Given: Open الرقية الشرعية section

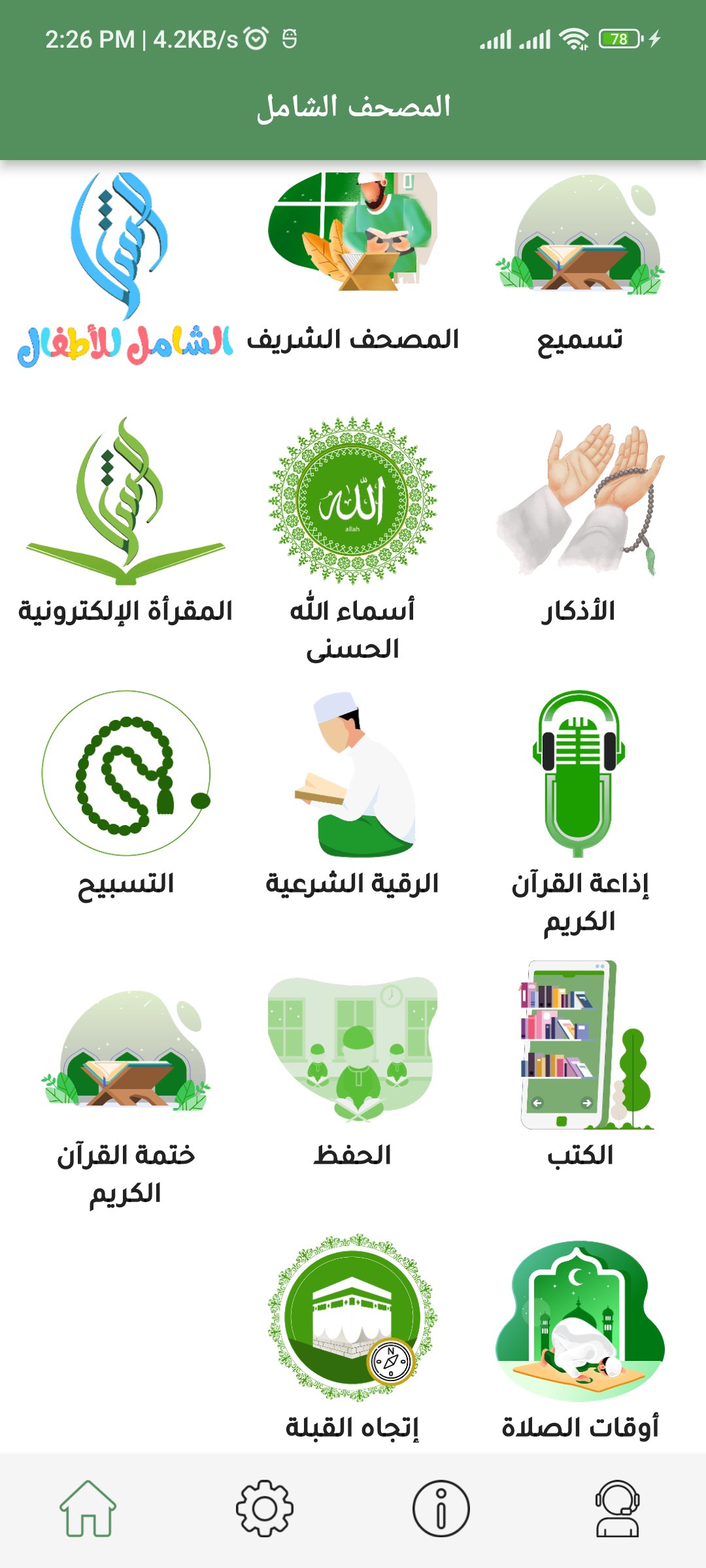Looking at the screenshot, I should (x=353, y=797).
